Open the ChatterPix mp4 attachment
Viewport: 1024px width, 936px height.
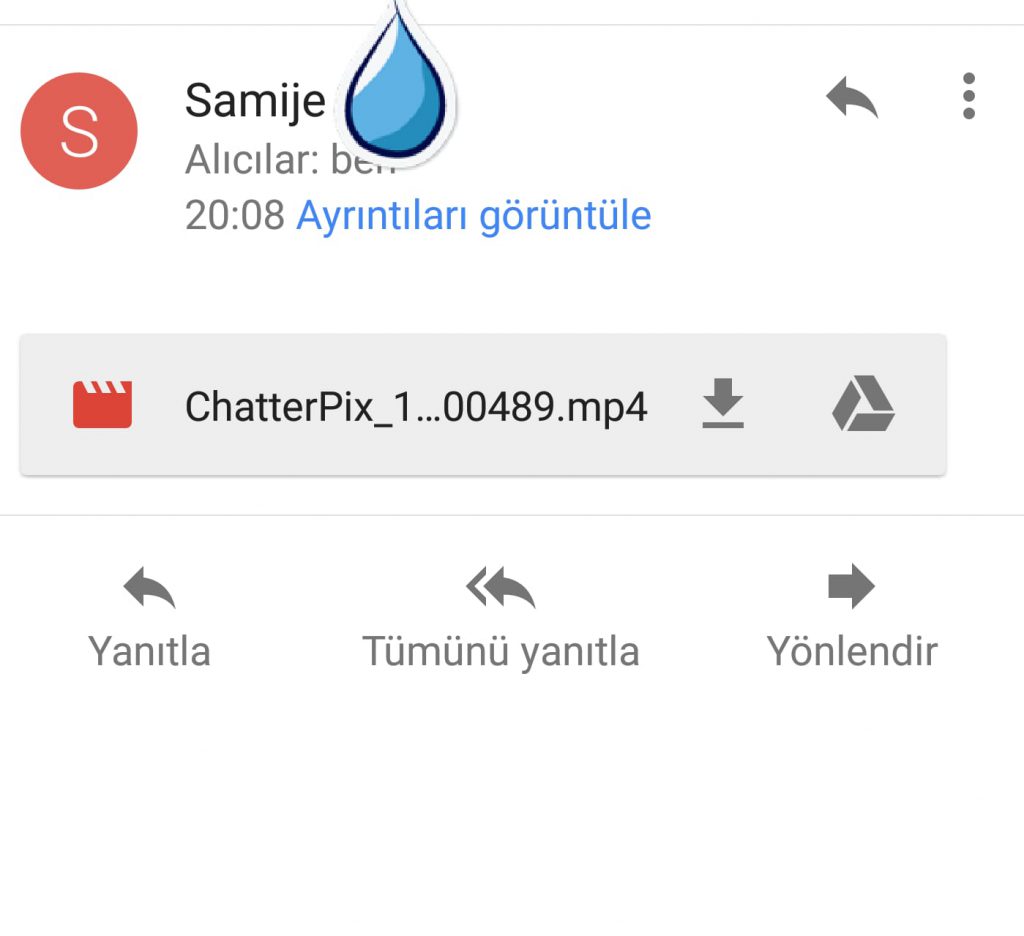point(415,406)
